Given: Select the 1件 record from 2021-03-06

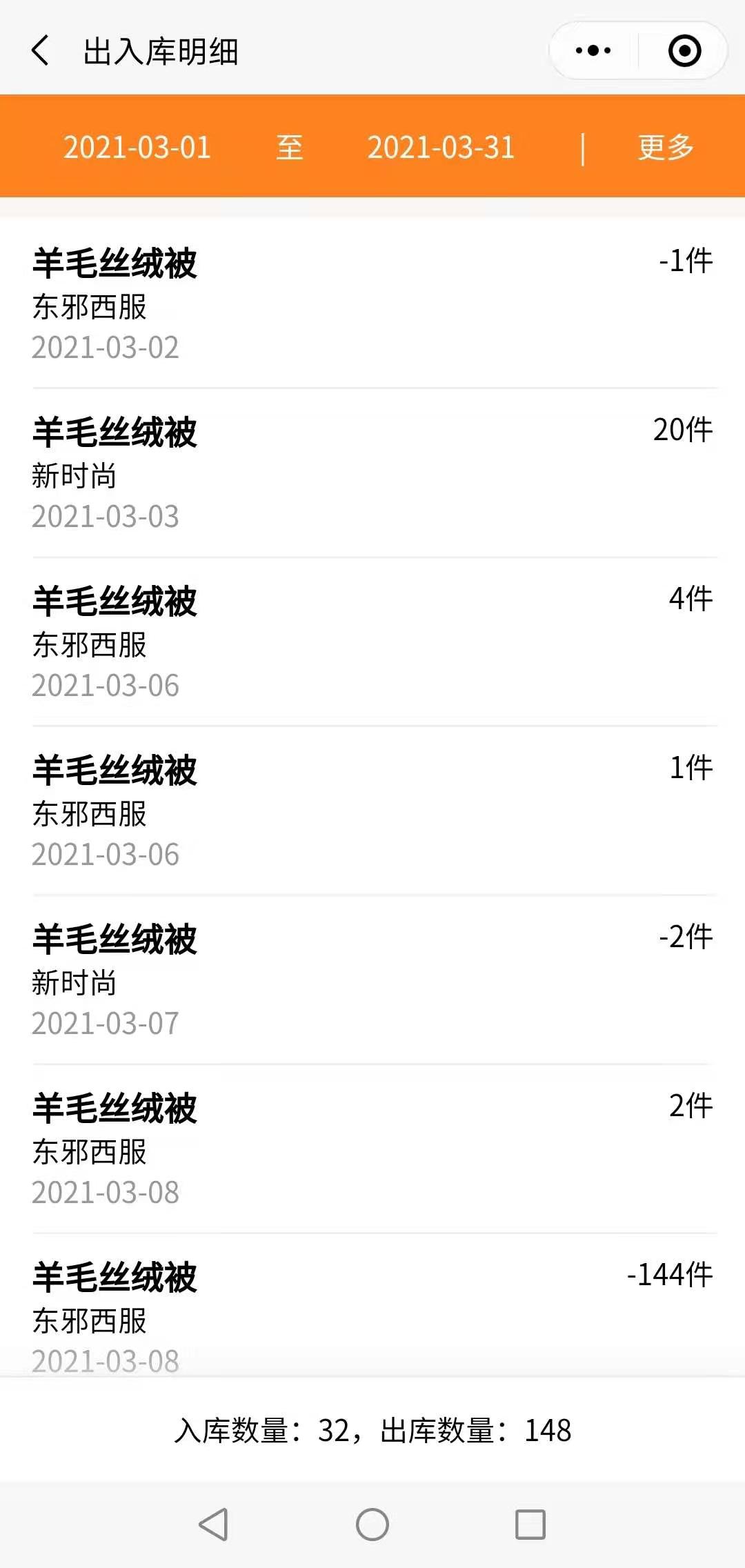Looking at the screenshot, I should (x=372, y=811).
